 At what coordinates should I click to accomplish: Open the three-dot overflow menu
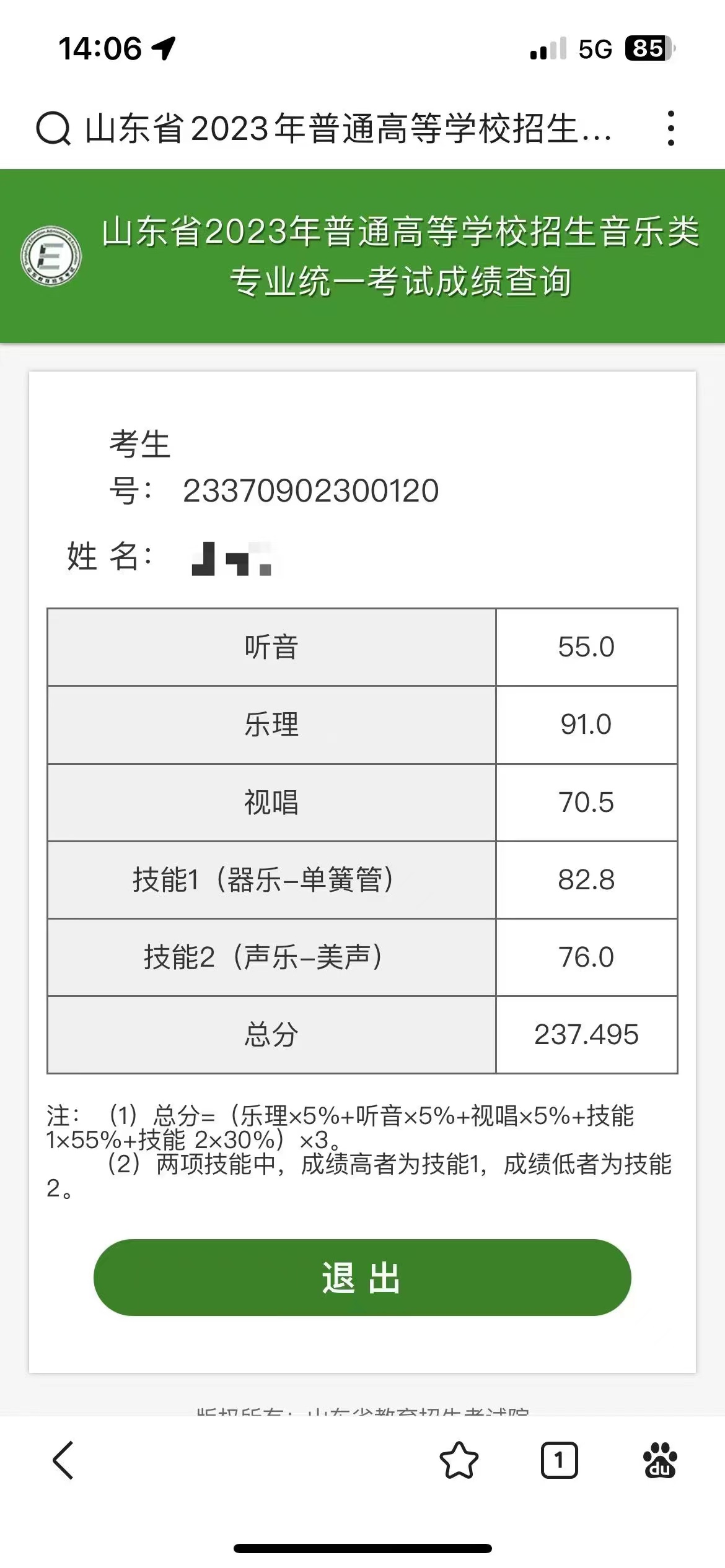pyautogui.click(x=671, y=128)
